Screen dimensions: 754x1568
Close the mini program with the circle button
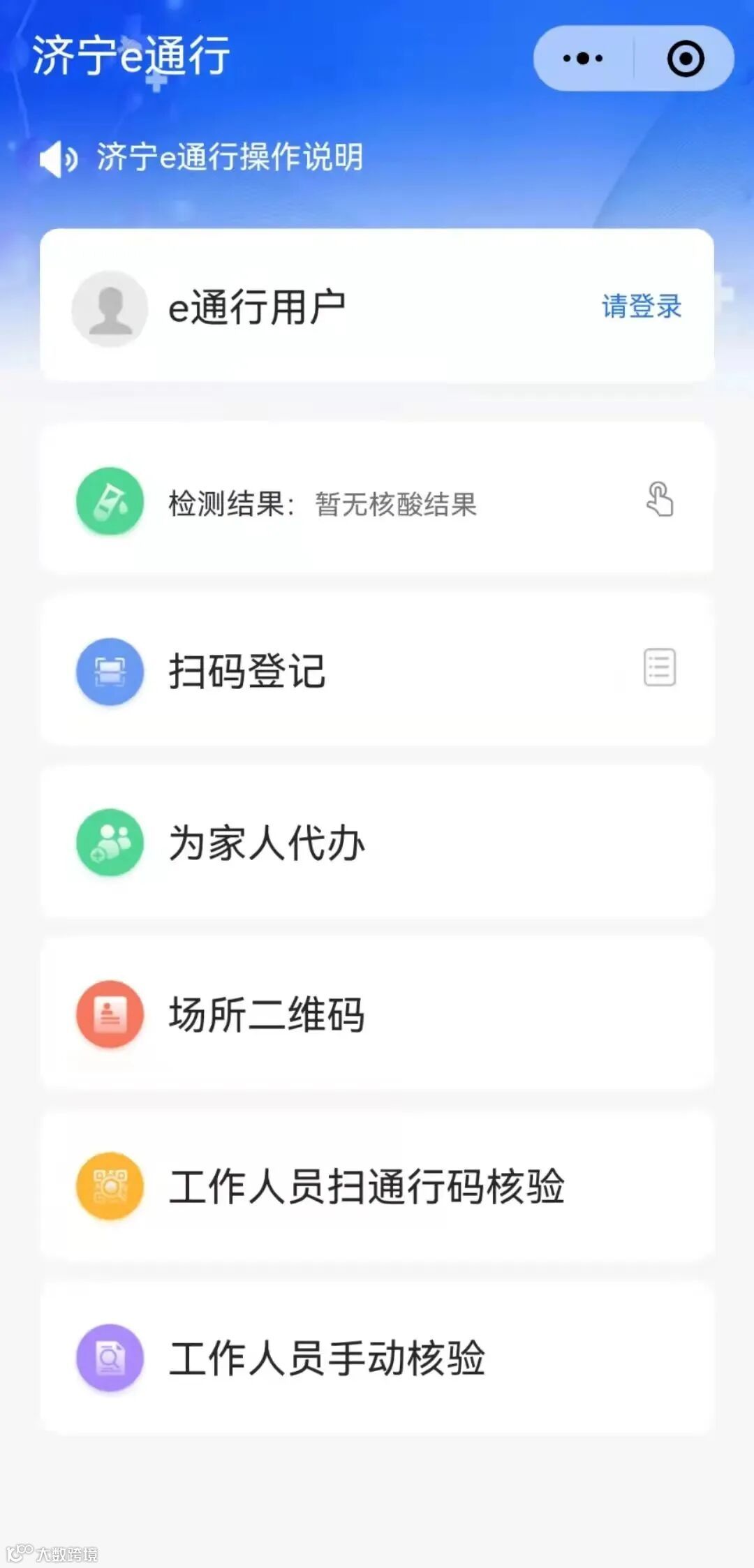(686, 59)
